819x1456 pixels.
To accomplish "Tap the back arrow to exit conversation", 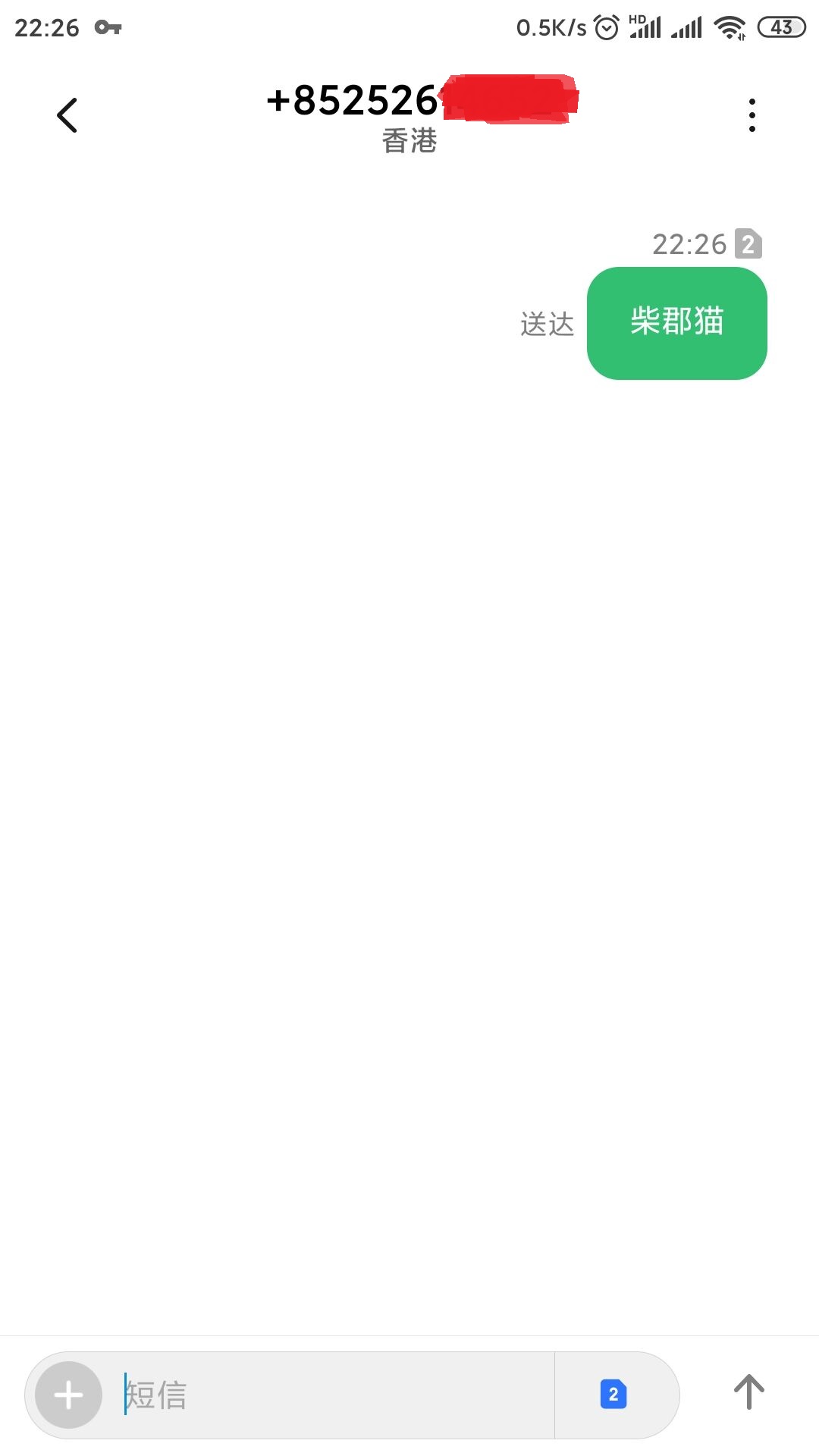I will [x=67, y=115].
